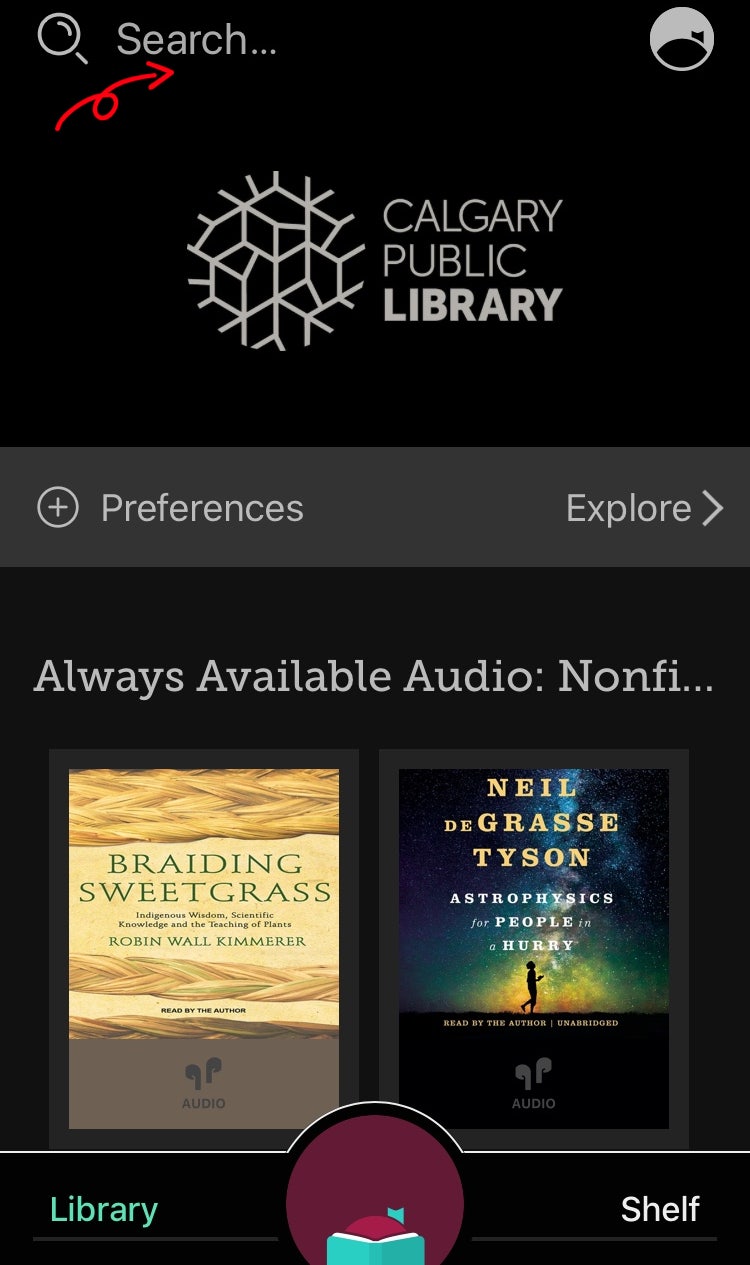Screen dimensions: 750x1265
Task: Toggle Shelf as the active view
Action: (x=659, y=1209)
